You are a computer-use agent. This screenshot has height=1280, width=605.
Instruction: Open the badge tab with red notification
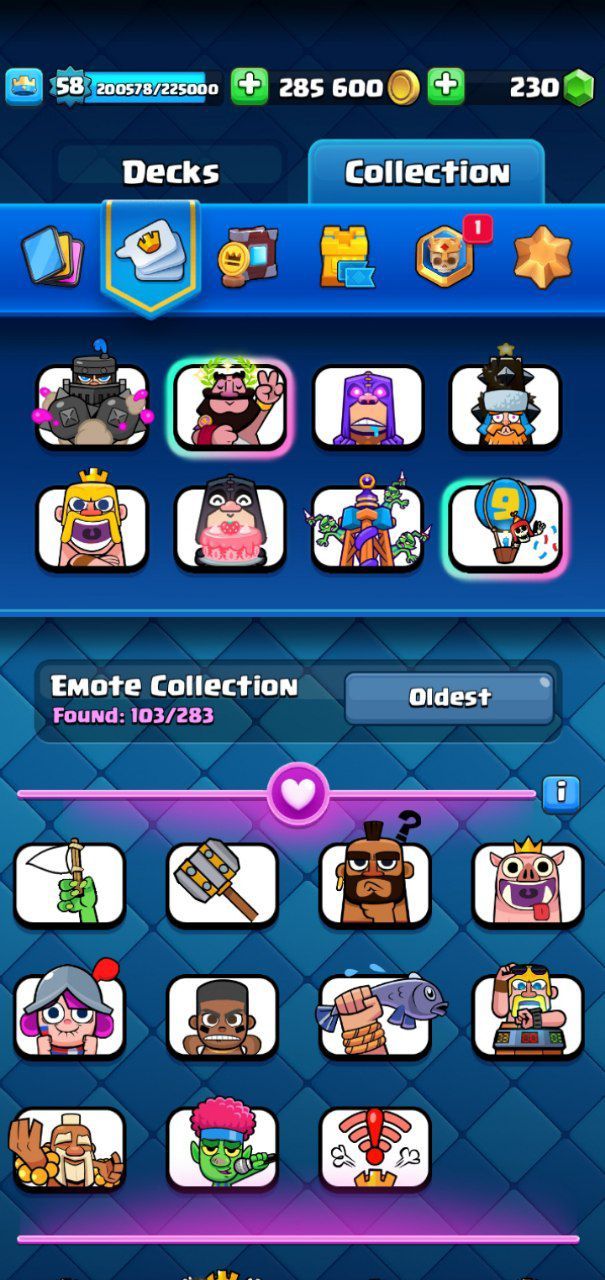coord(445,254)
